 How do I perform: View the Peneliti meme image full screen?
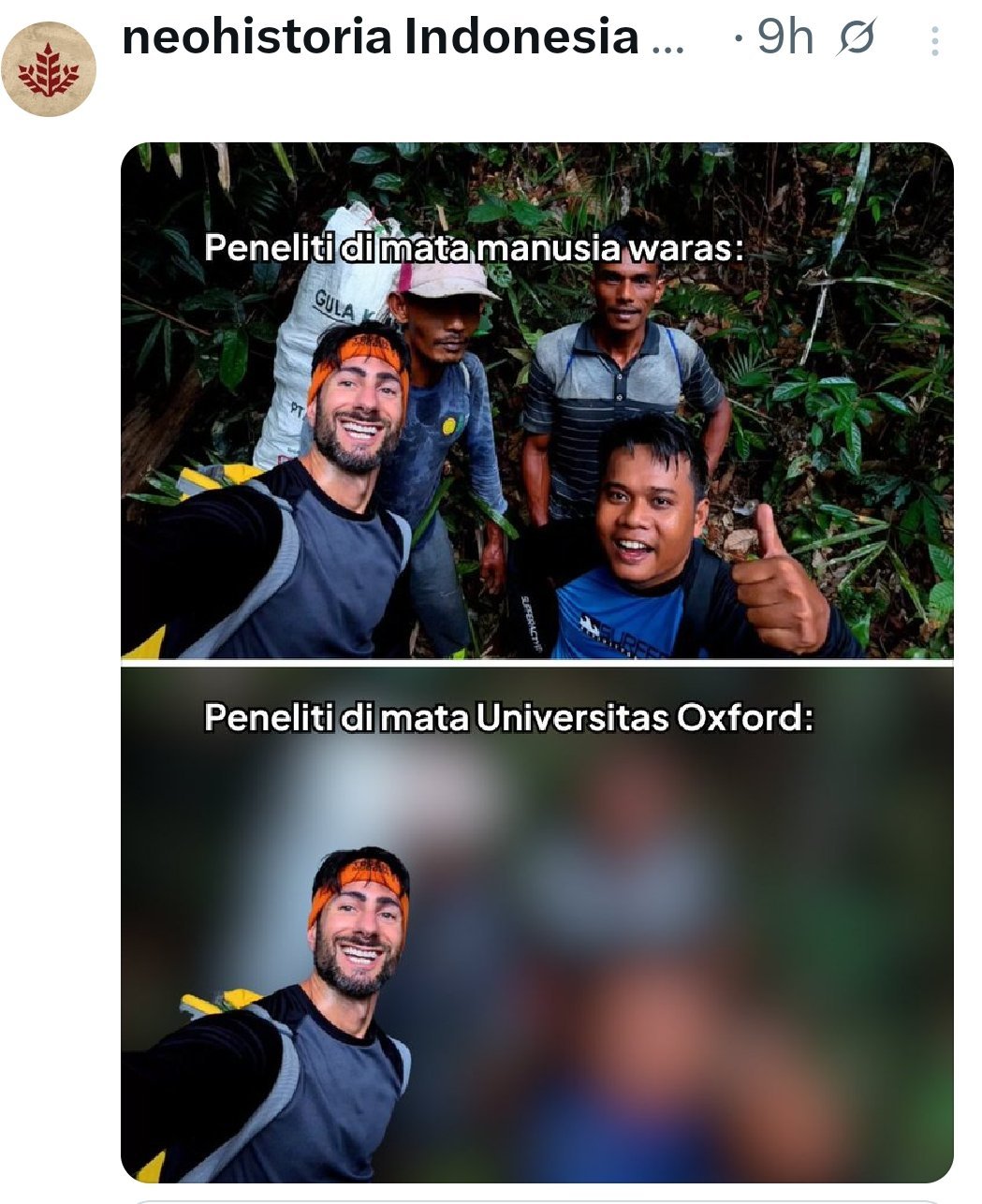tap(536, 661)
